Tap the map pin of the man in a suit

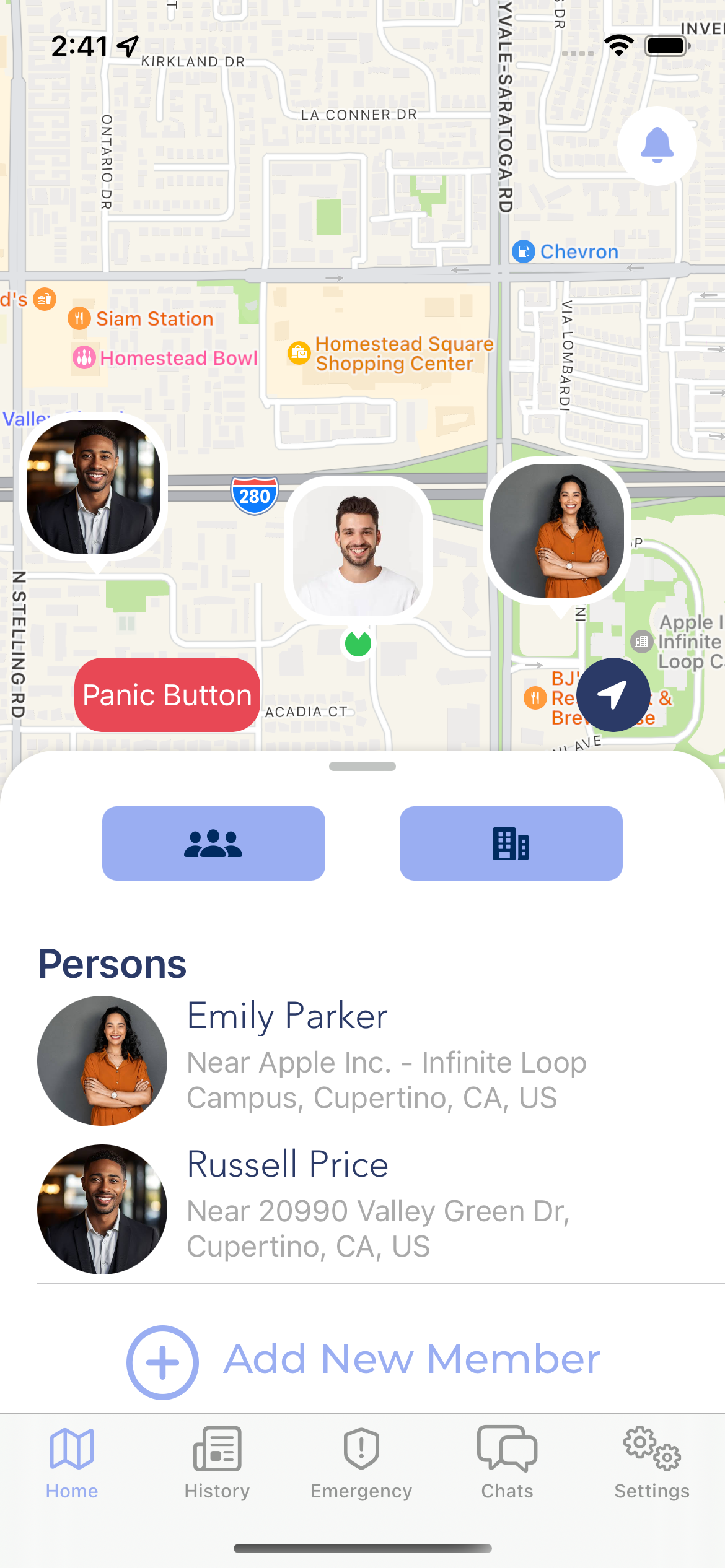coord(94,487)
